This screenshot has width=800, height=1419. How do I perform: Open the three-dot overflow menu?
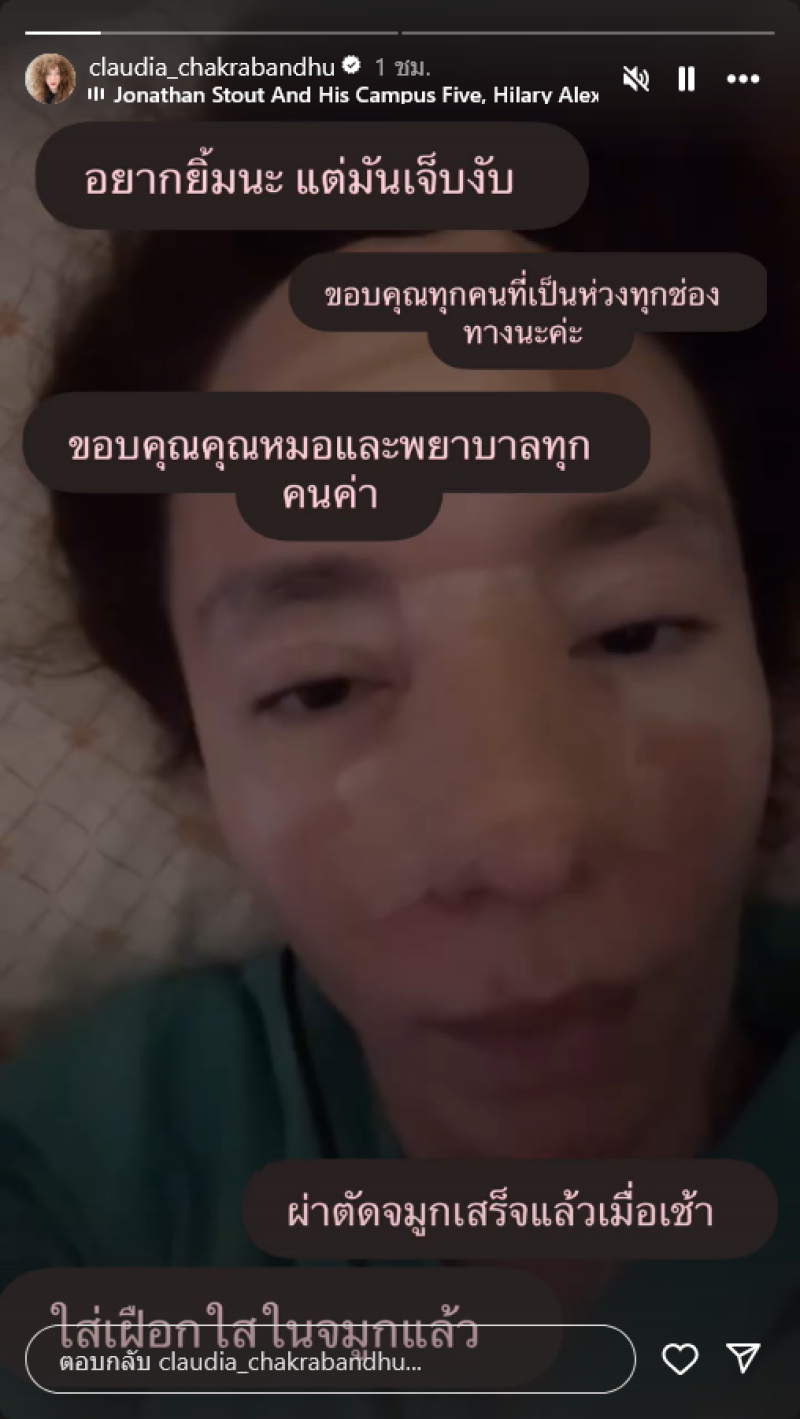742,79
